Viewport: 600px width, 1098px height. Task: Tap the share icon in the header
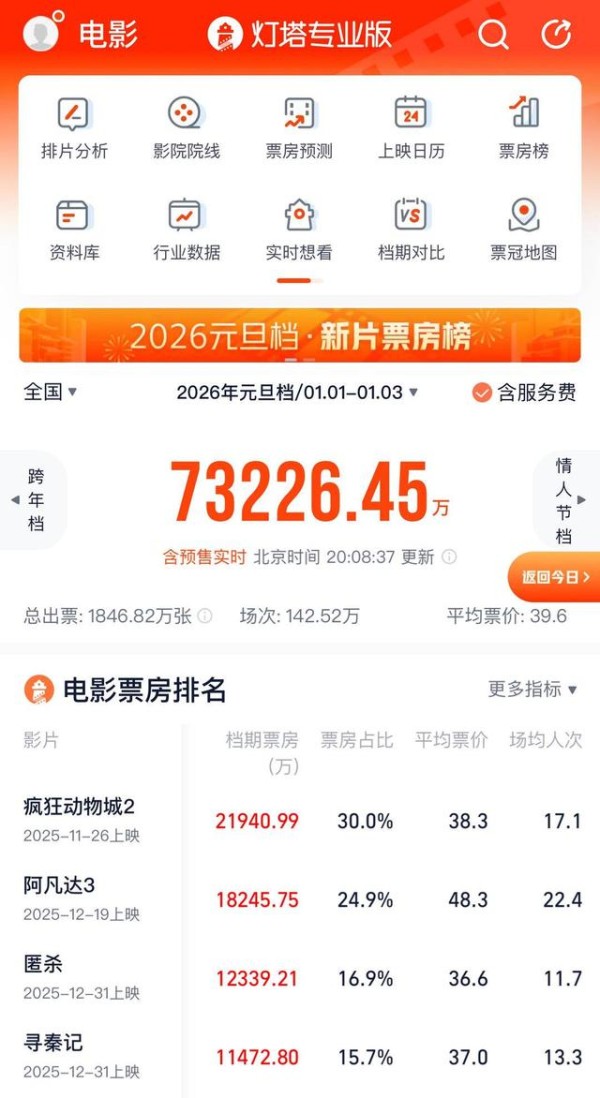[555, 35]
